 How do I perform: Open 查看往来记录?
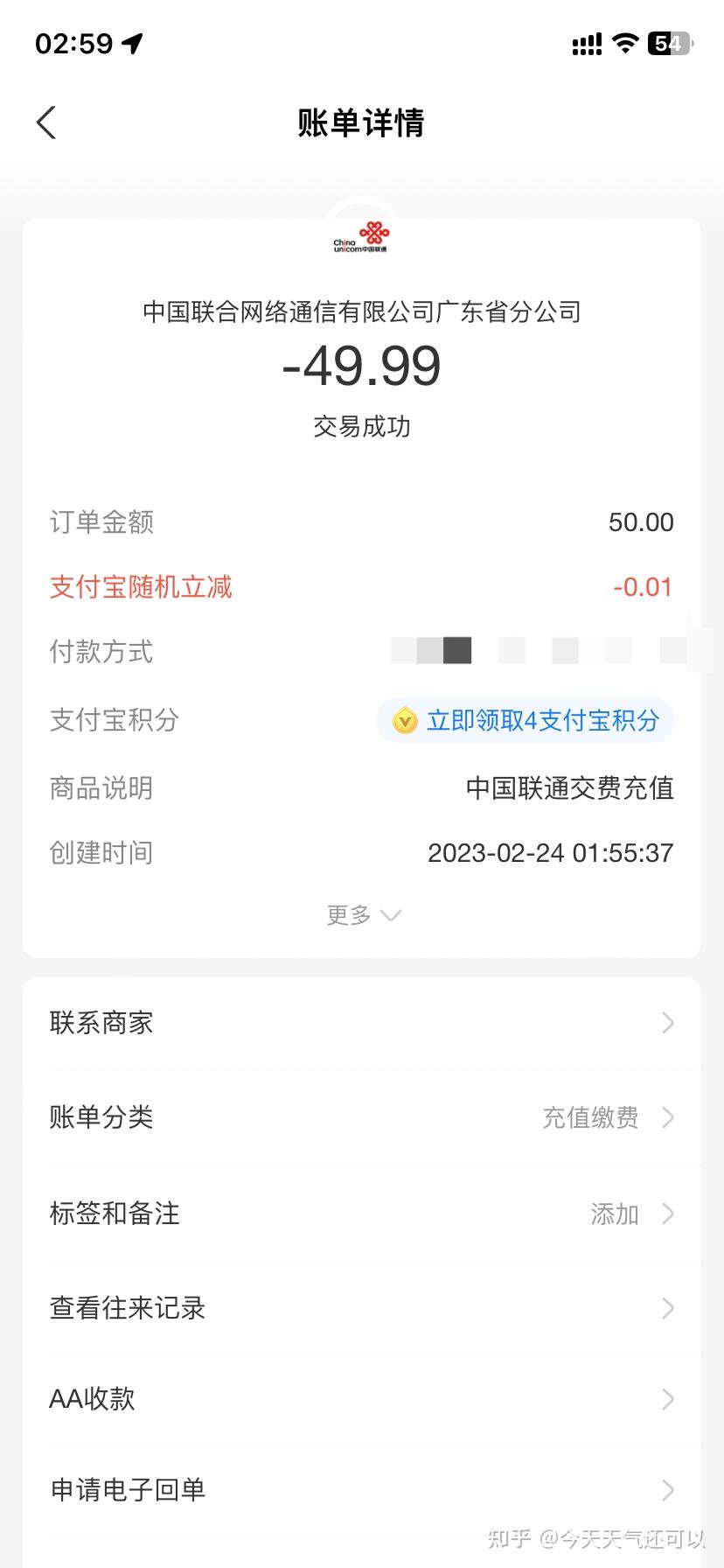pyautogui.click(x=362, y=1308)
